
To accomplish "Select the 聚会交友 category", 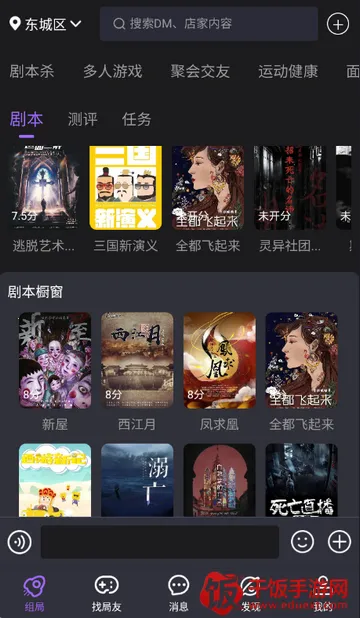I will 200,72.
